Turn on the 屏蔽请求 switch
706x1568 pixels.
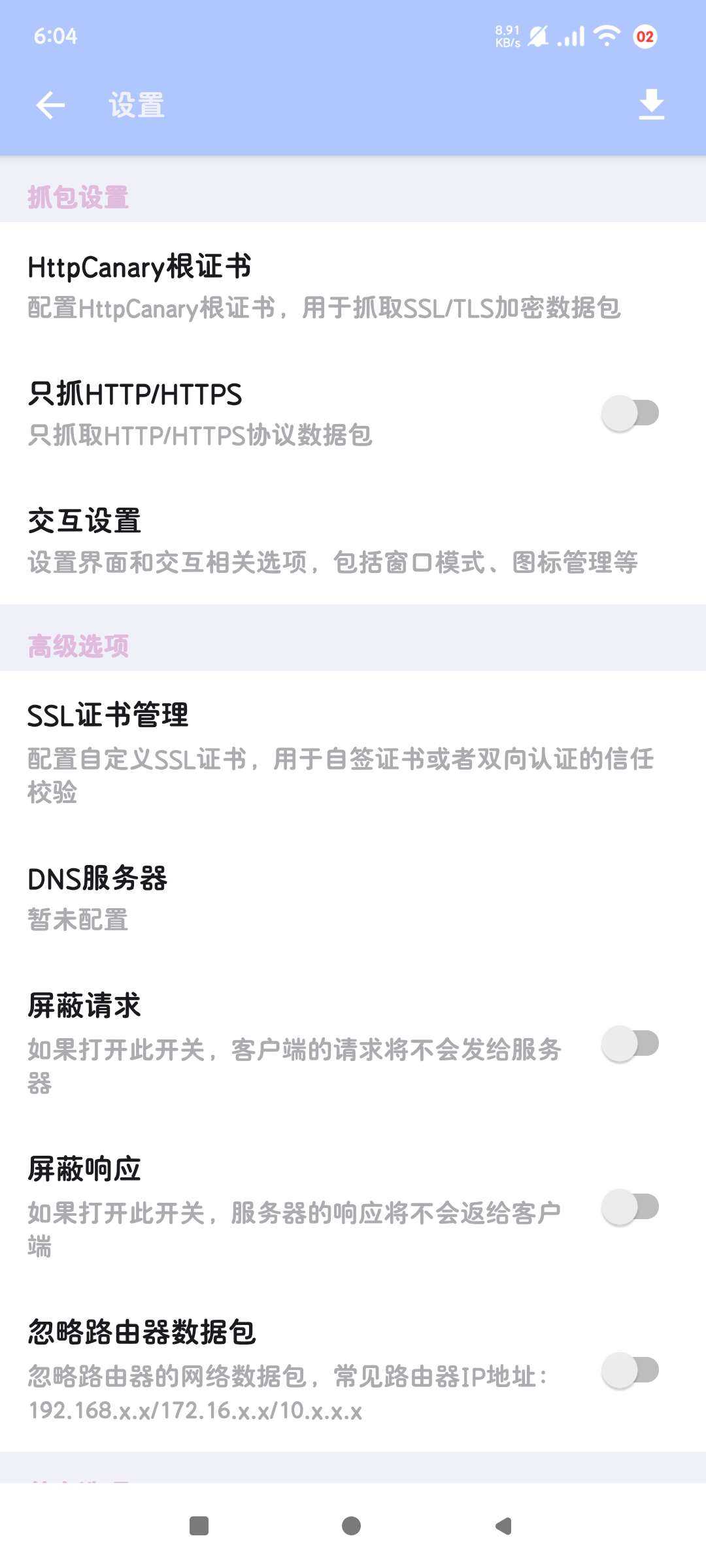click(x=630, y=1043)
